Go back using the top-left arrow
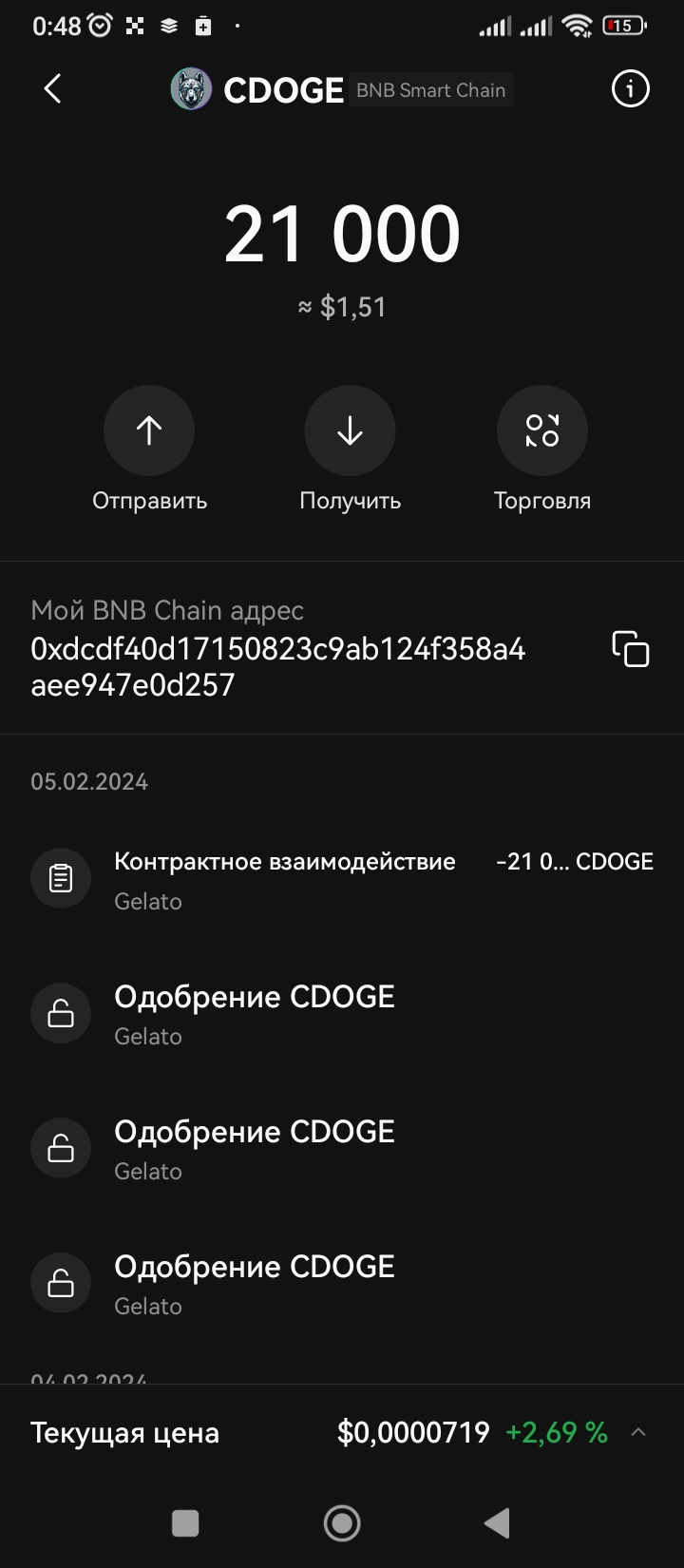684x1568 pixels. point(52,89)
